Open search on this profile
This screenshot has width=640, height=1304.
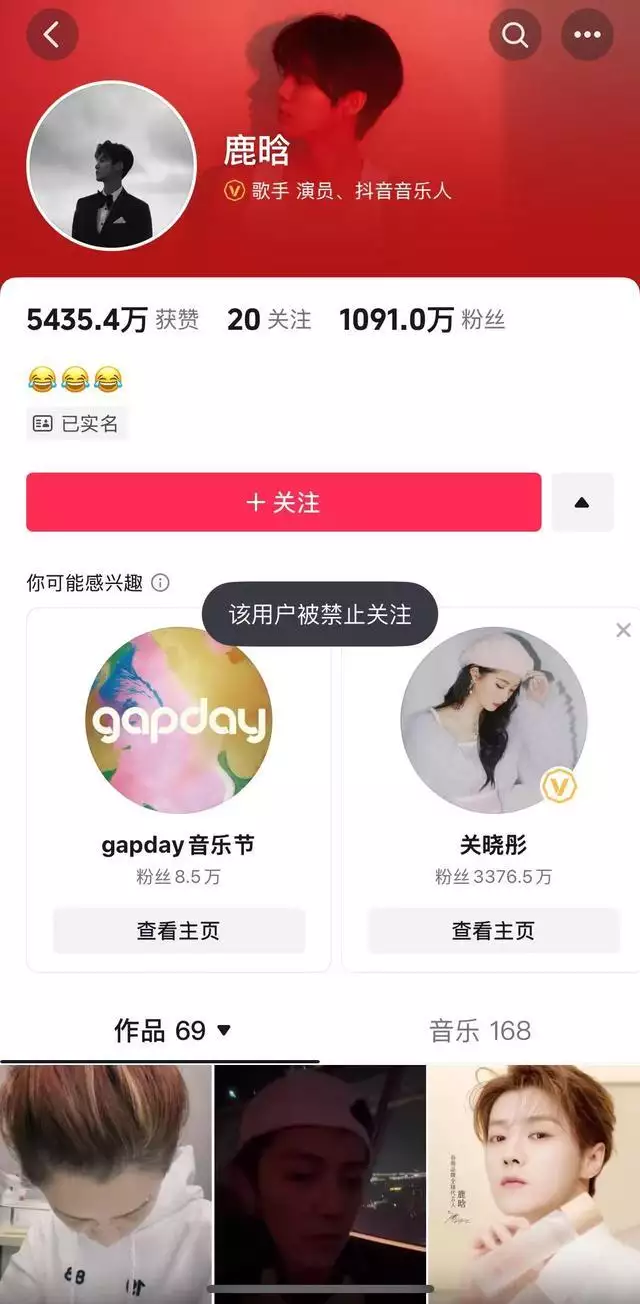point(515,36)
